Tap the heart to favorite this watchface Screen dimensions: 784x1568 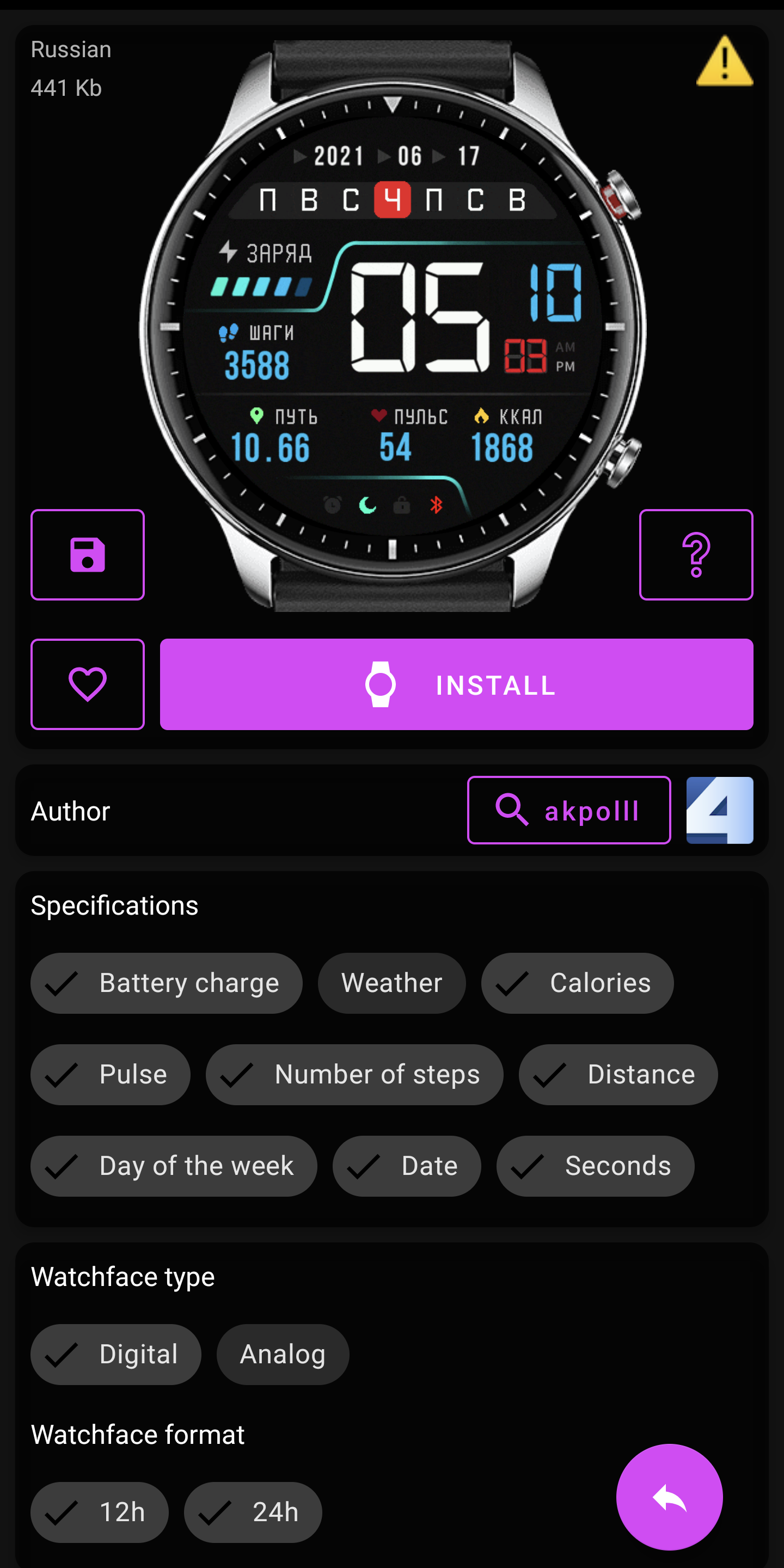[x=87, y=684]
